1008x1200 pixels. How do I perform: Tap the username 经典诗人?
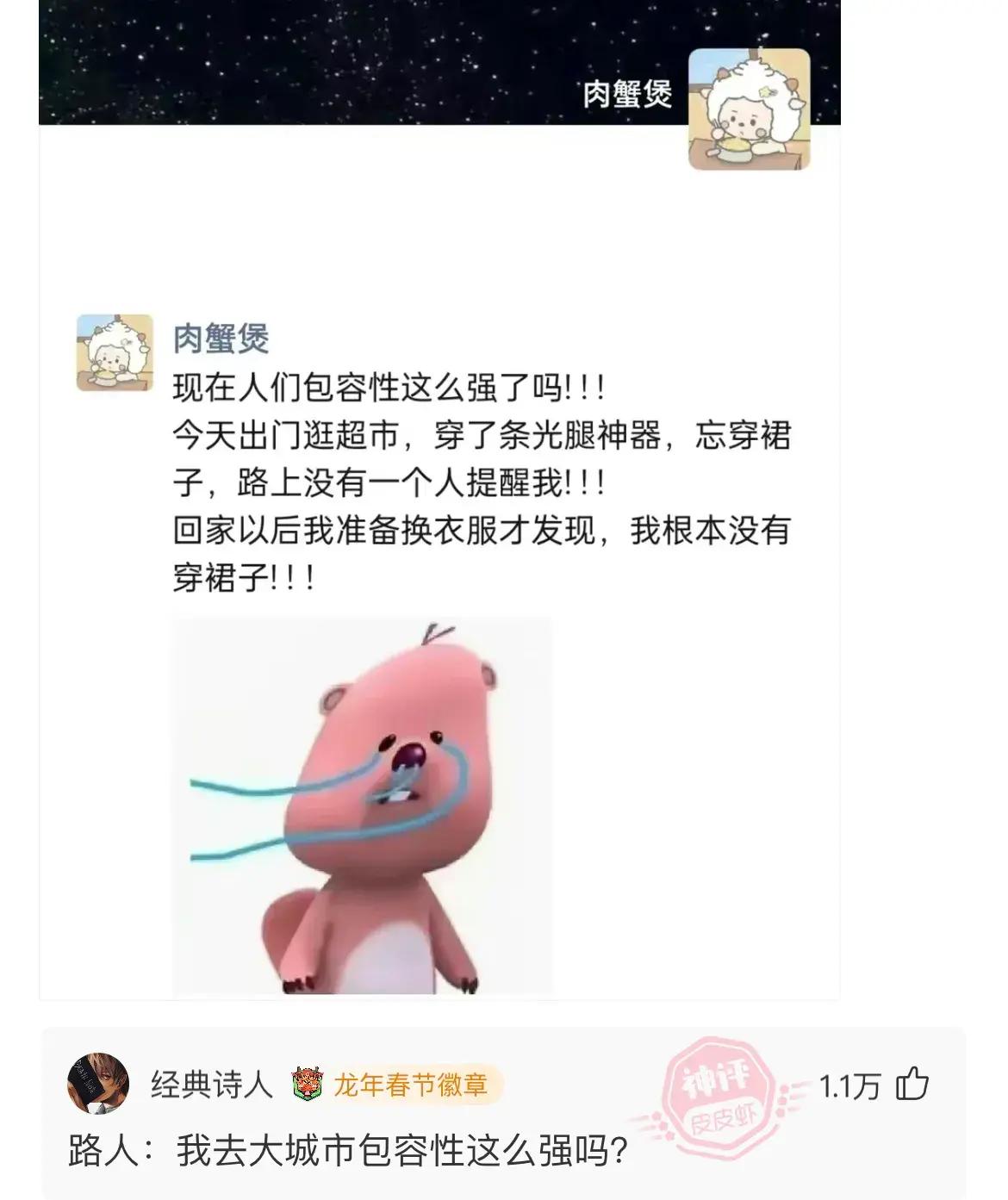211,1085
